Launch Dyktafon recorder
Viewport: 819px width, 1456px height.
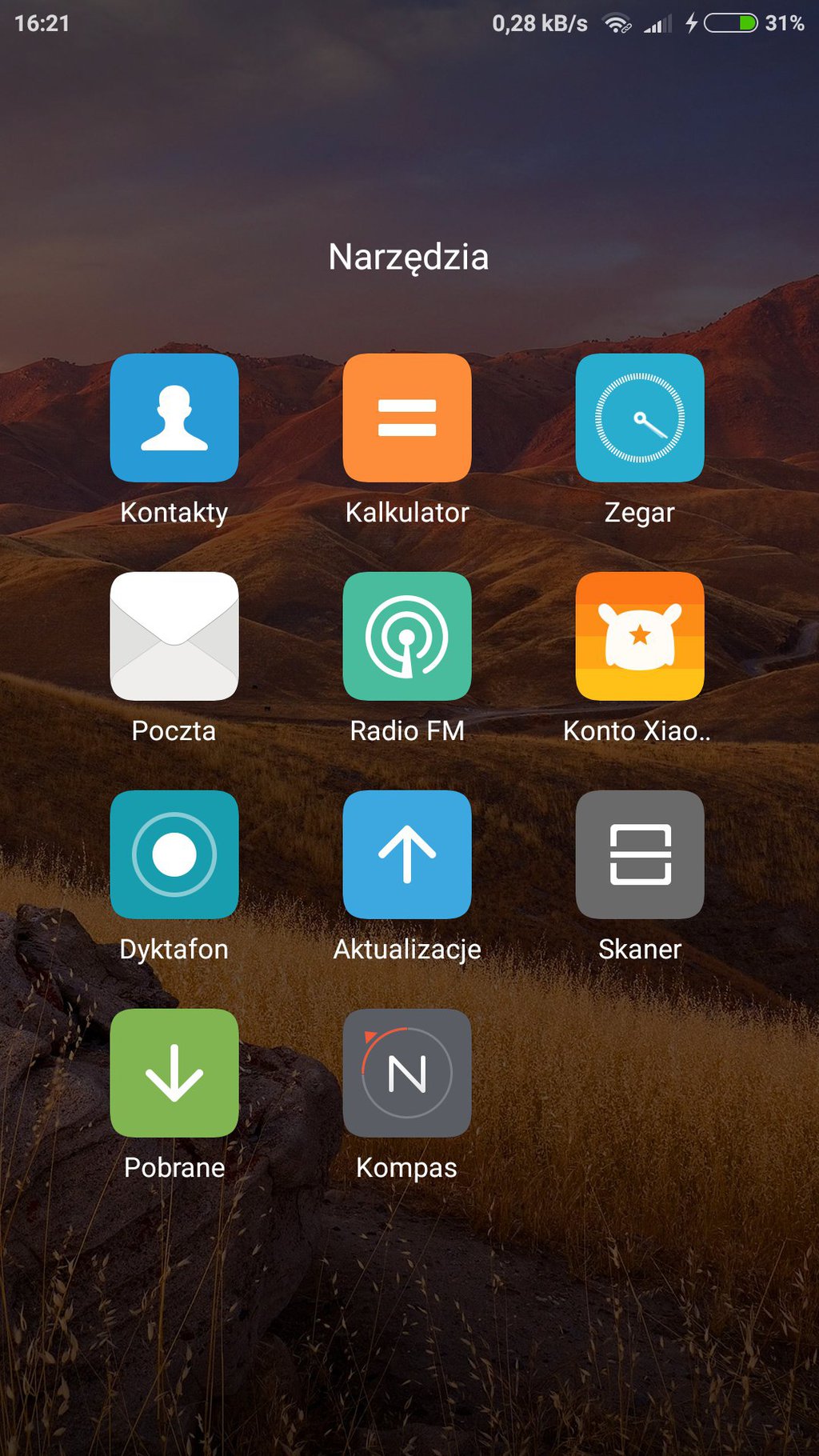[174, 854]
